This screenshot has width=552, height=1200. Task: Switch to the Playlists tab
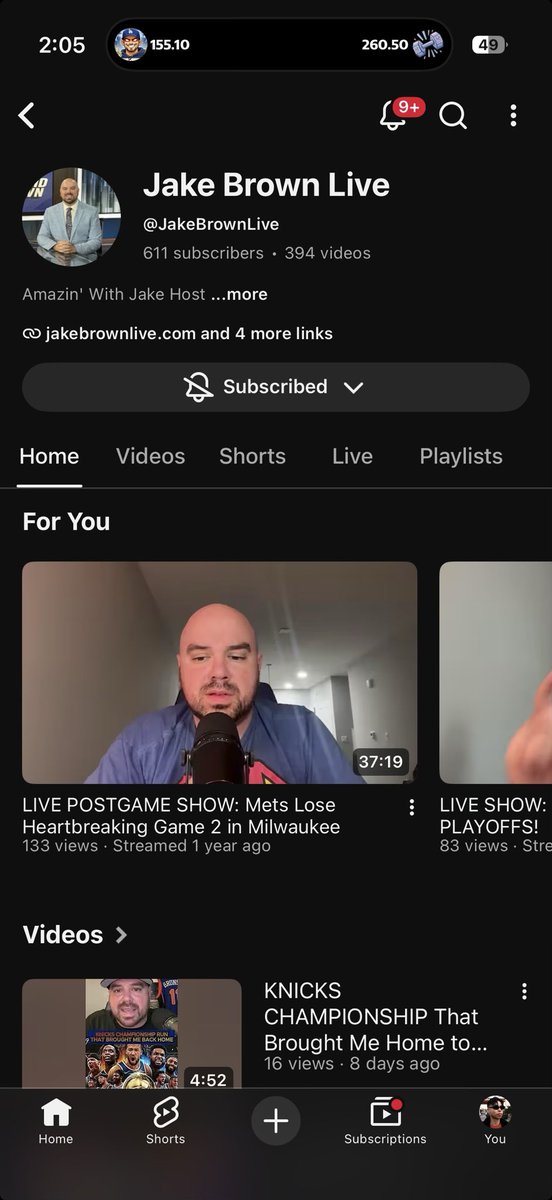click(x=461, y=456)
